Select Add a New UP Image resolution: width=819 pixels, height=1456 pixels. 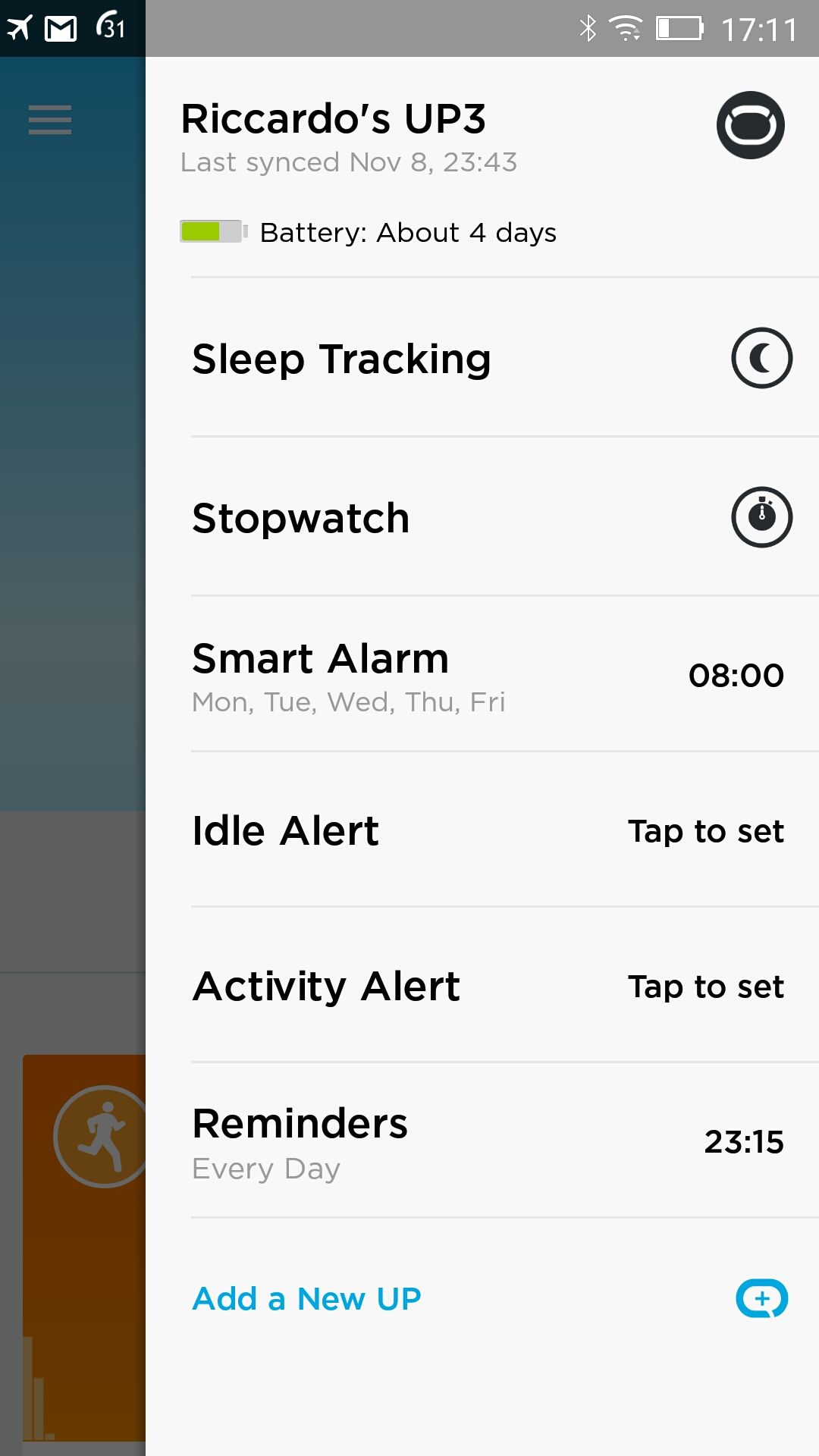pyautogui.click(x=504, y=1298)
